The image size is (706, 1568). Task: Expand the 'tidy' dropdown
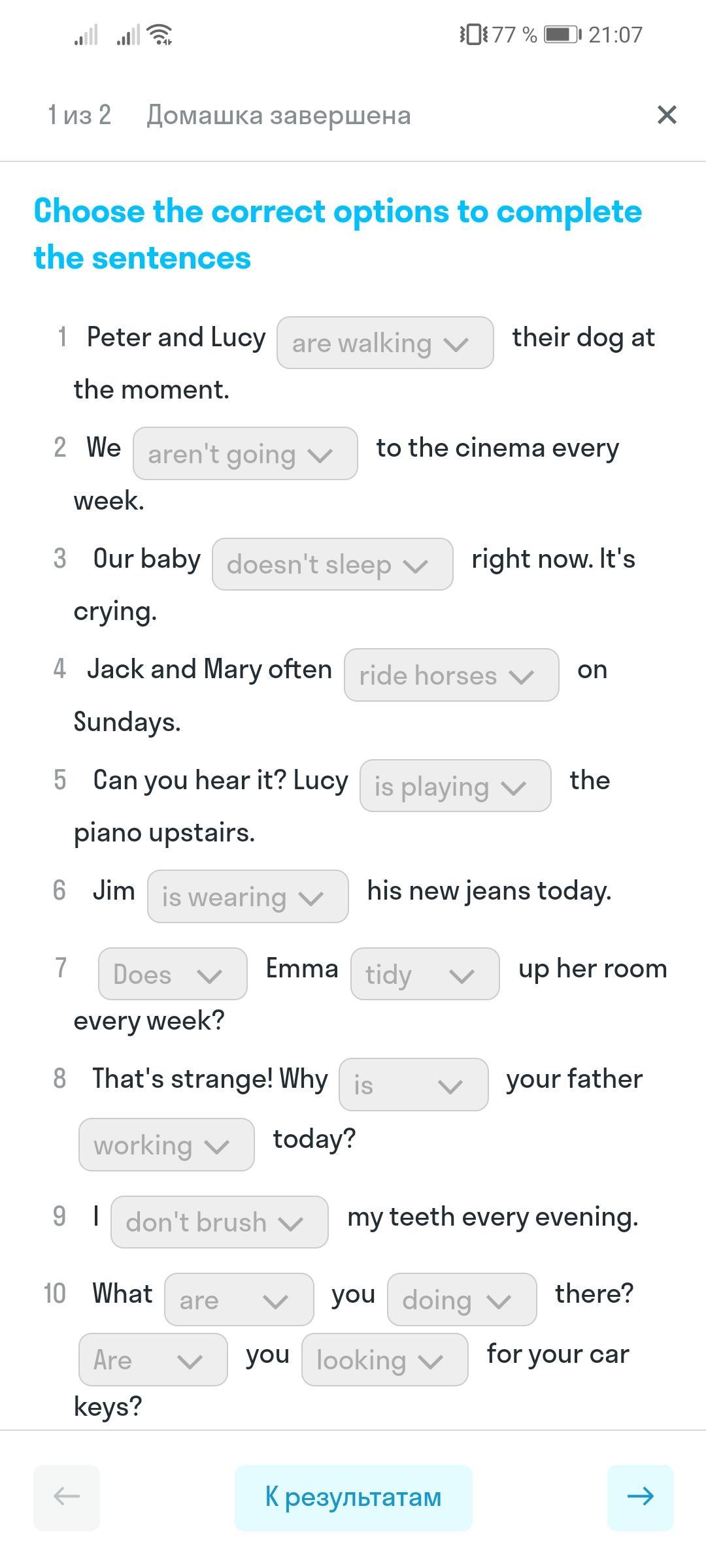425,974
